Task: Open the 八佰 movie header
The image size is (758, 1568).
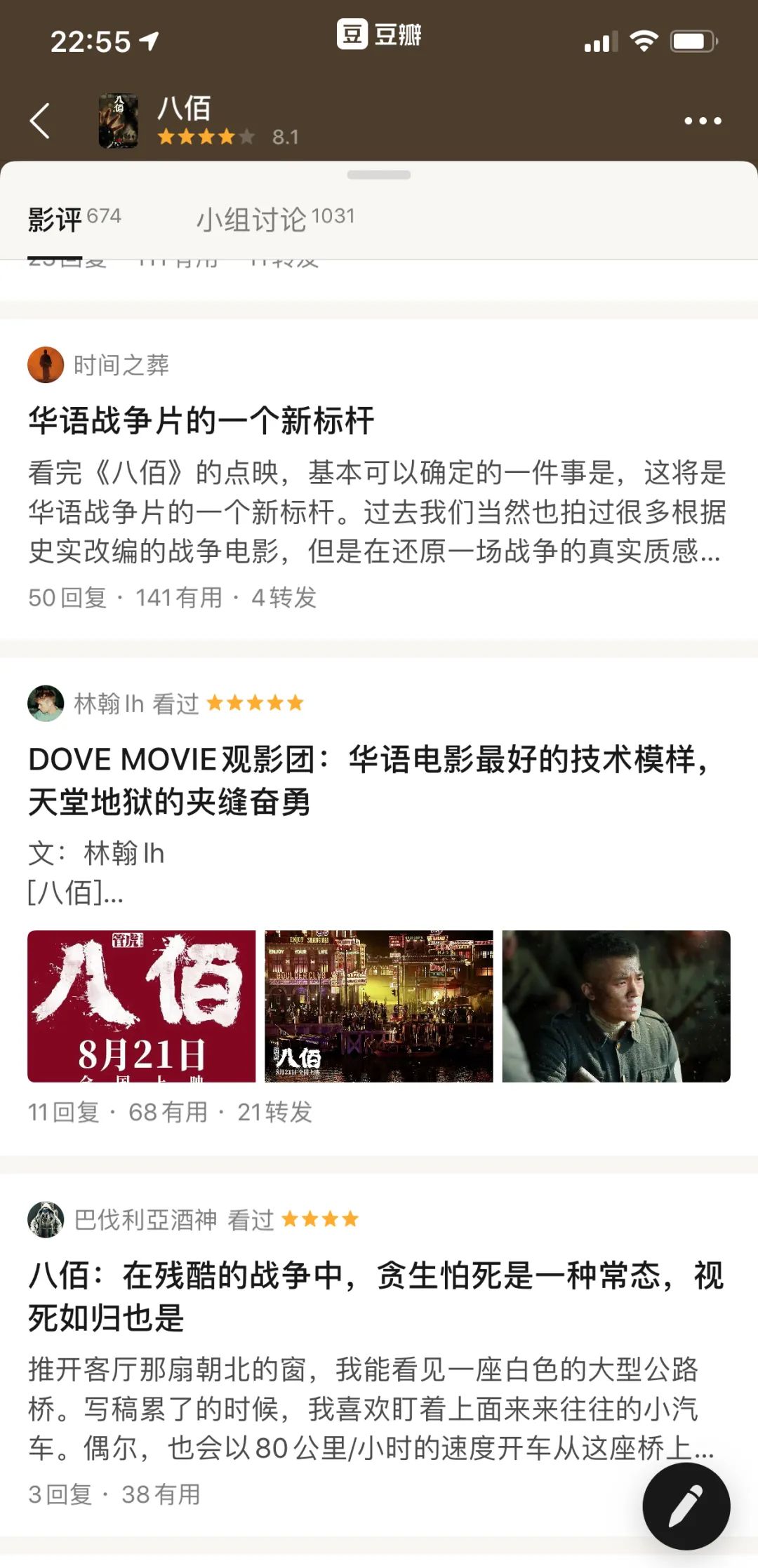Action: [199, 121]
